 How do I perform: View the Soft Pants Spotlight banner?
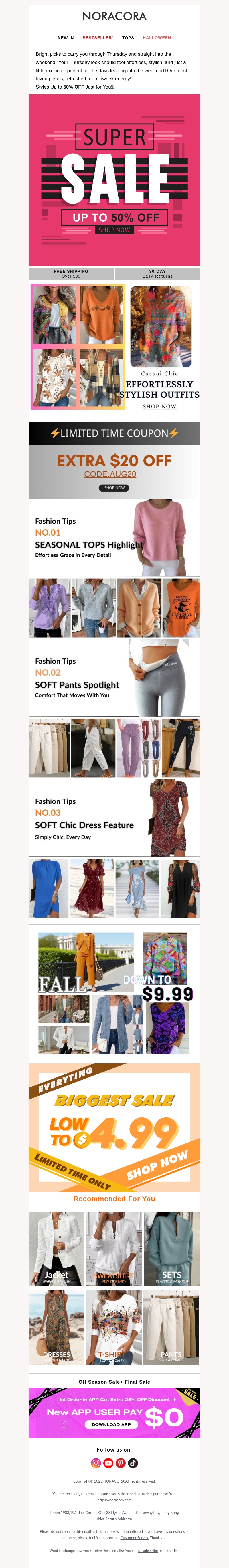click(x=114, y=677)
